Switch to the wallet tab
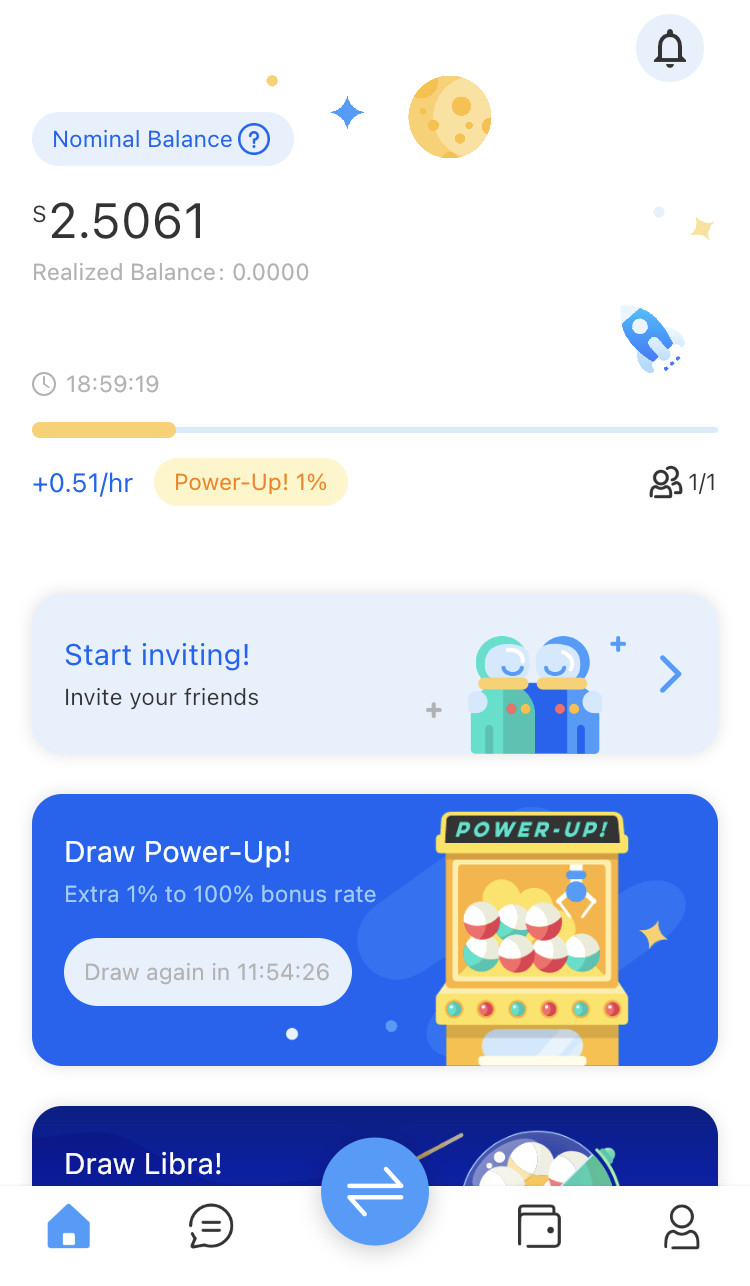 [x=539, y=1226]
